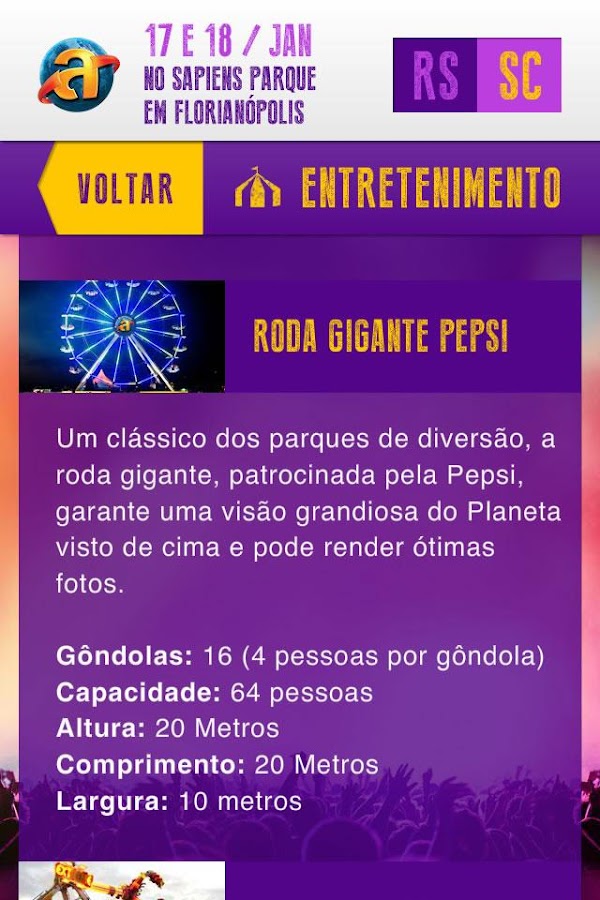Screen dimensions: 600x900
Task: Go back with the Voltar button
Action: (x=122, y=188)
